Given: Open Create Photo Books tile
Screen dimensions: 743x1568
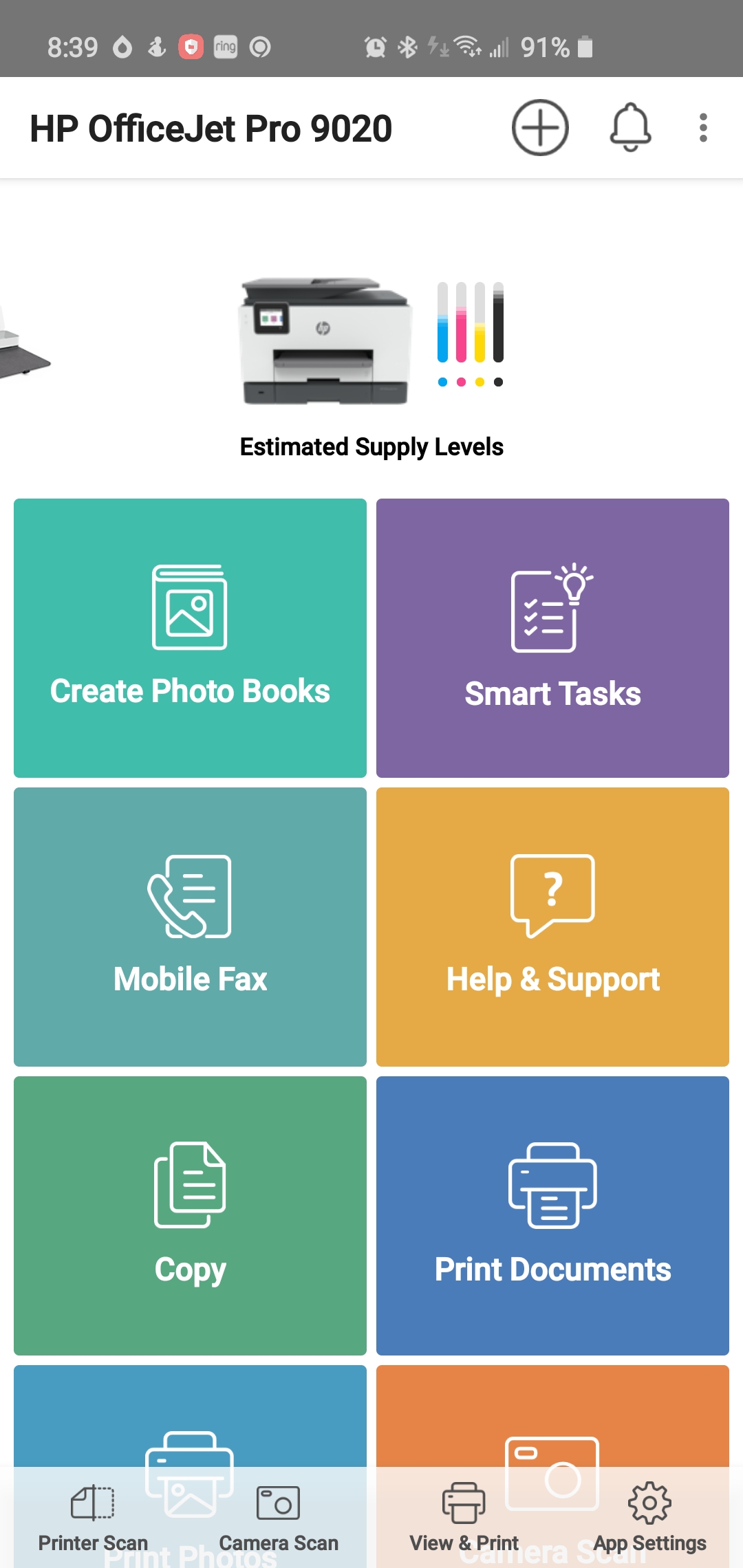Looking at the screenshot, I should point(190,638).
